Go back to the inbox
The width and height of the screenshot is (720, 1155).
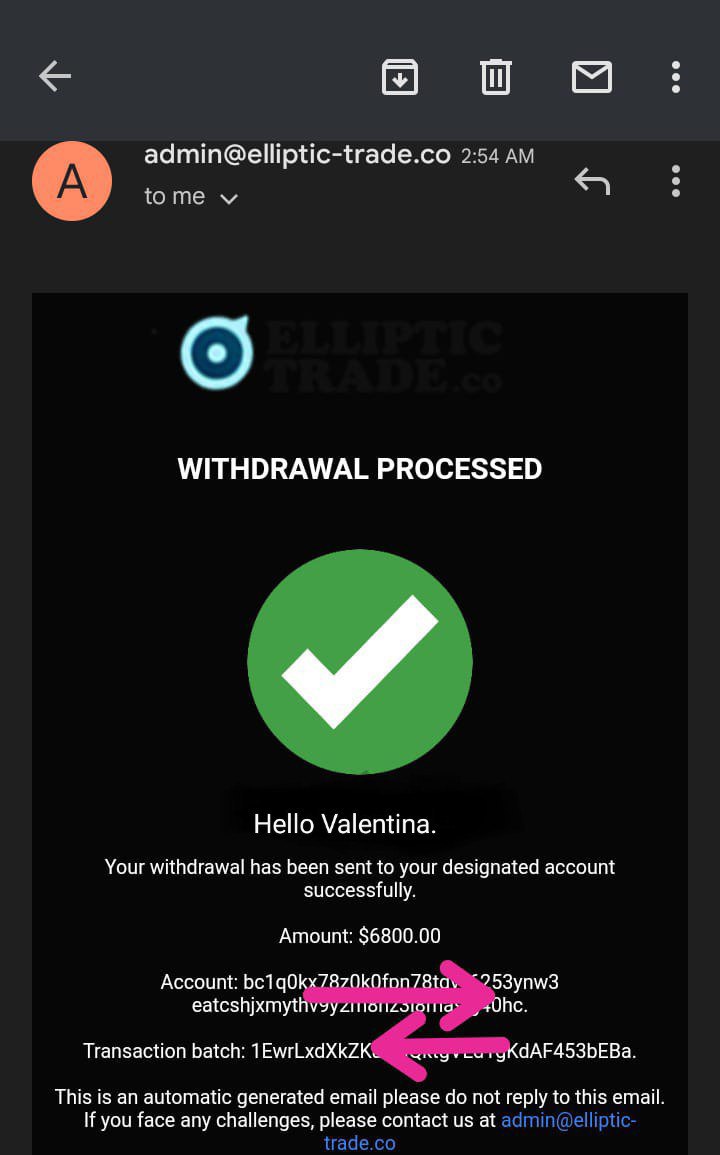pyautogui.click(x=55, y=76)
